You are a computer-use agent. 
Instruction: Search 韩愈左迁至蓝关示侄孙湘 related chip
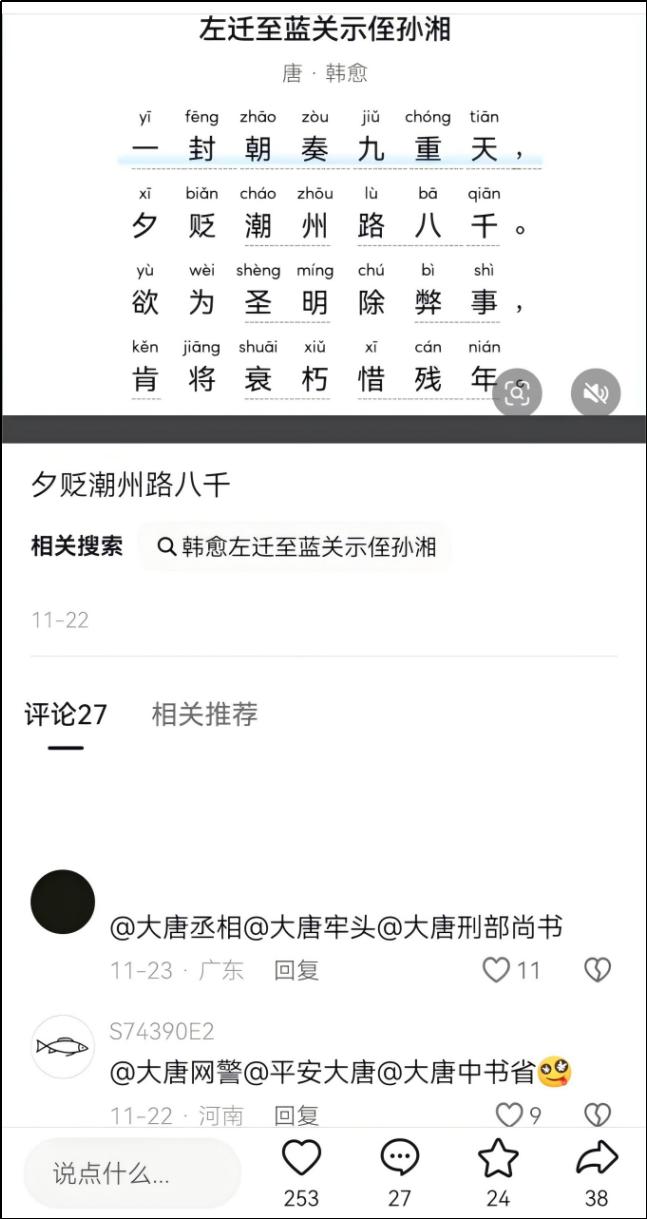pos(296,547)
